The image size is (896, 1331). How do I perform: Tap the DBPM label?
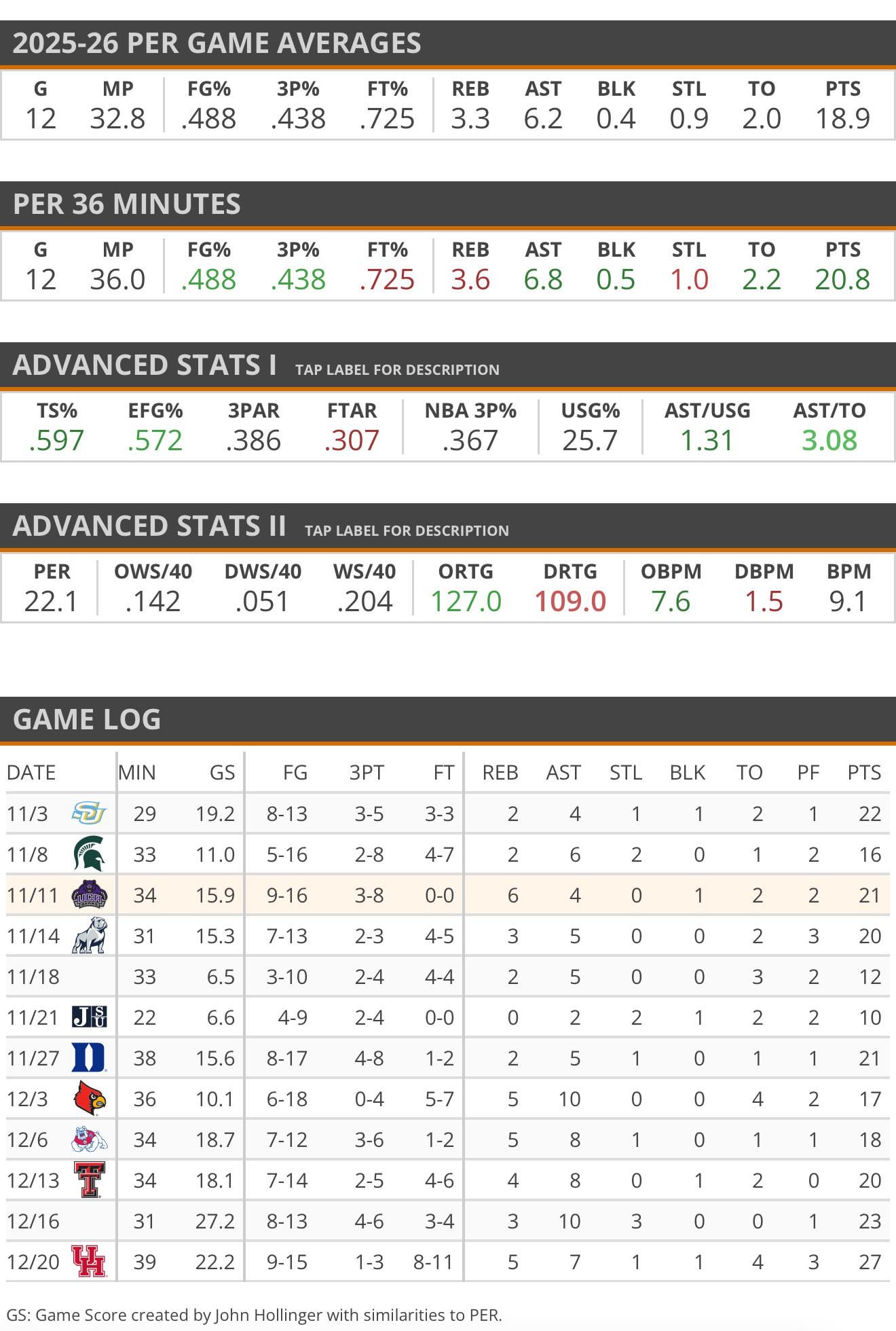pos(764,572)
